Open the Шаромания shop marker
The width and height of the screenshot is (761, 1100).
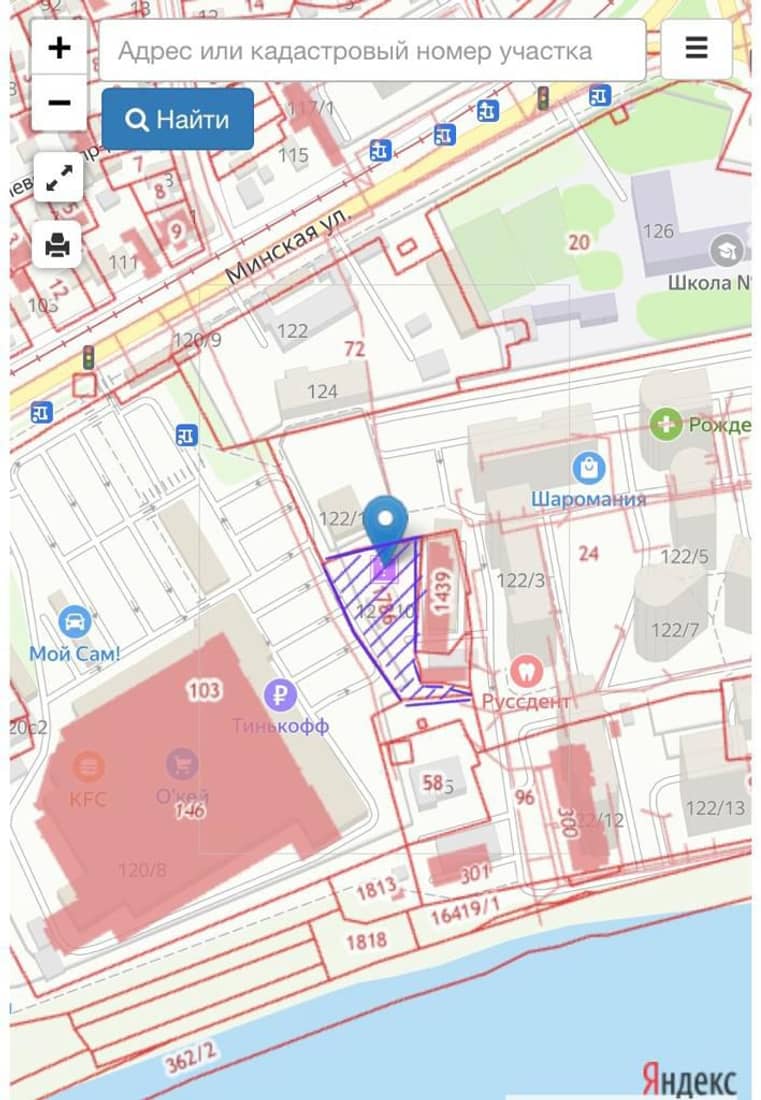(588, 467)
